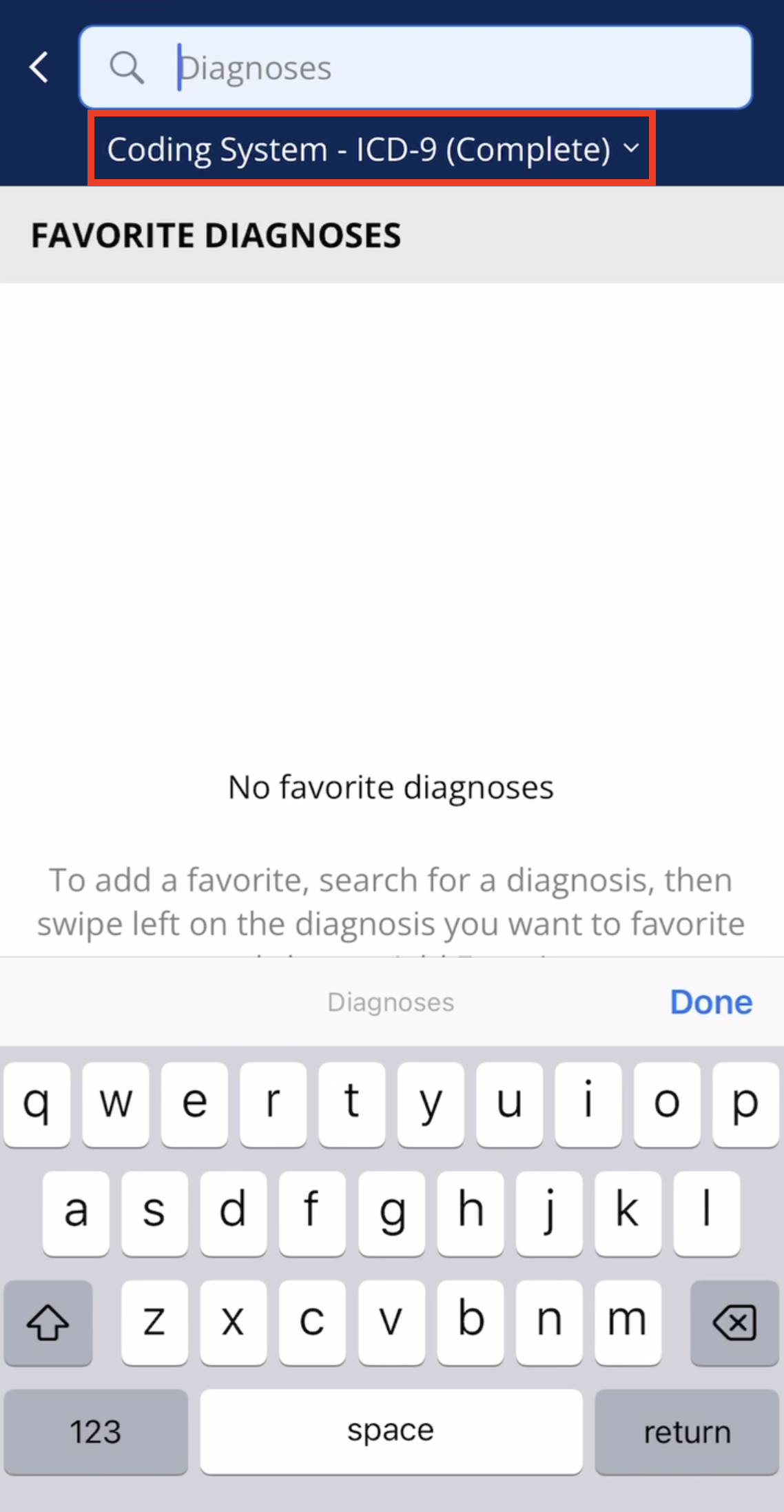Tap the search magnifier icon
This screenshot has height=1512, width=784.
tap(127, 66)
